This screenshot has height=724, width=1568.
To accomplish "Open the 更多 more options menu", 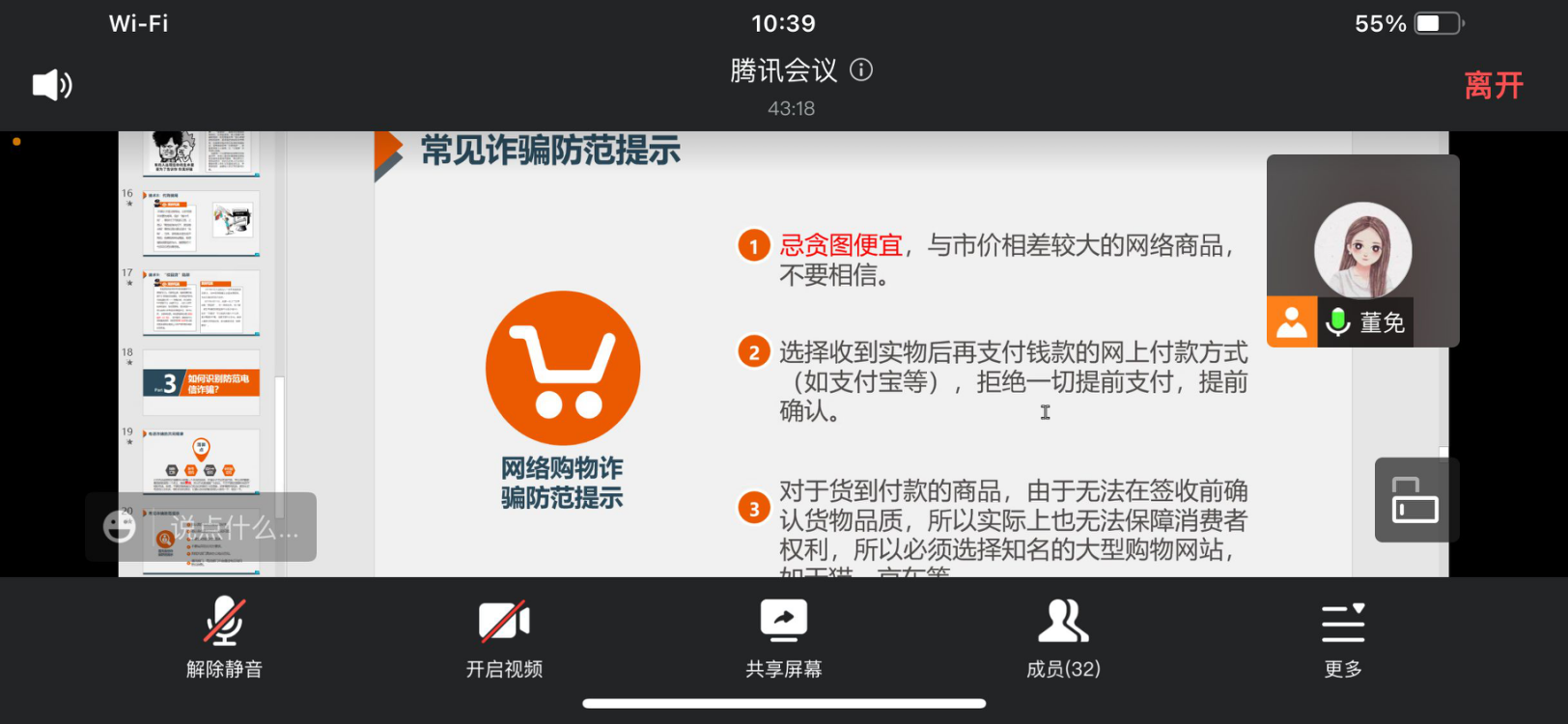I will pos(1343,637).
